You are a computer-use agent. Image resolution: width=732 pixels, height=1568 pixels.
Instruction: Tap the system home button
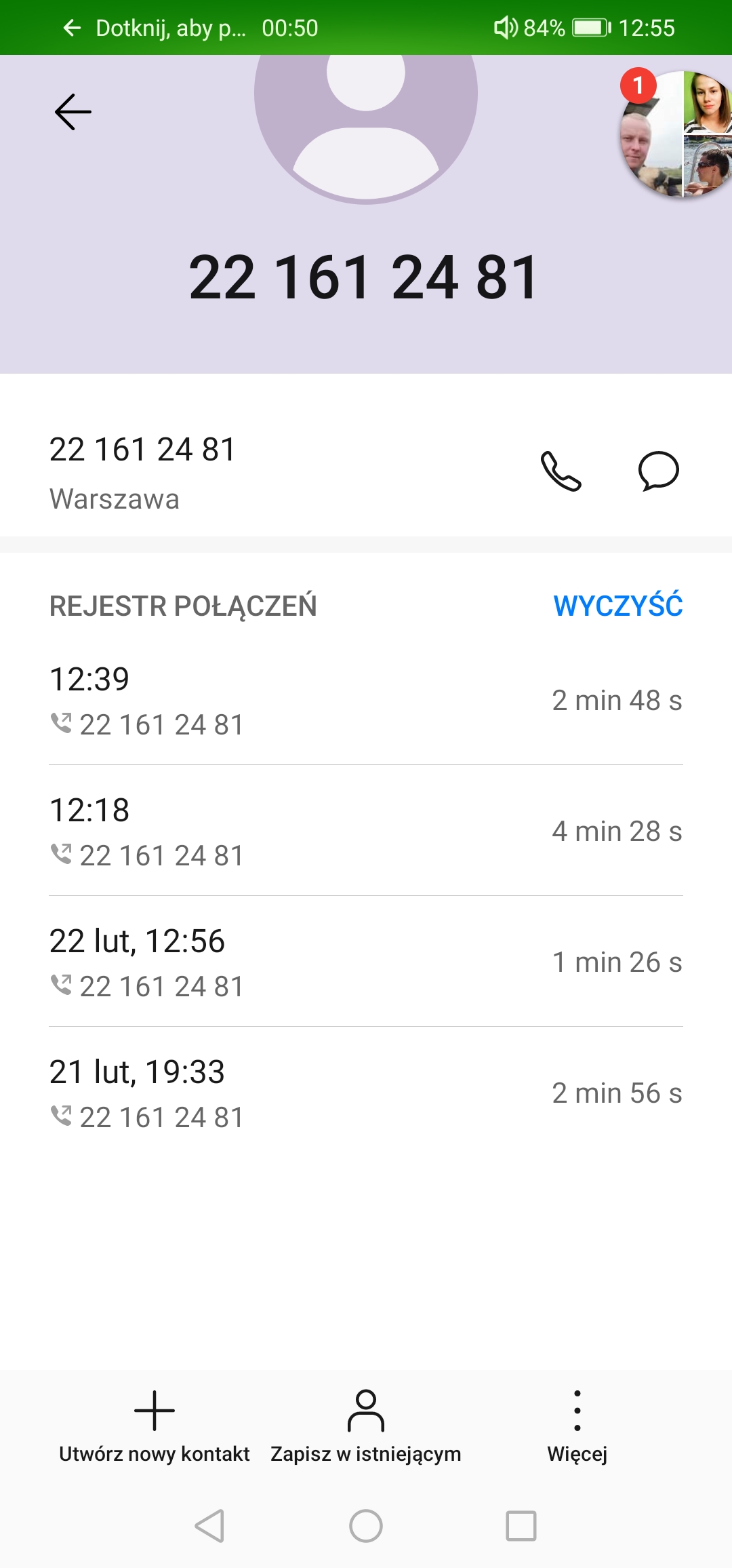(x=366, y=1526)
